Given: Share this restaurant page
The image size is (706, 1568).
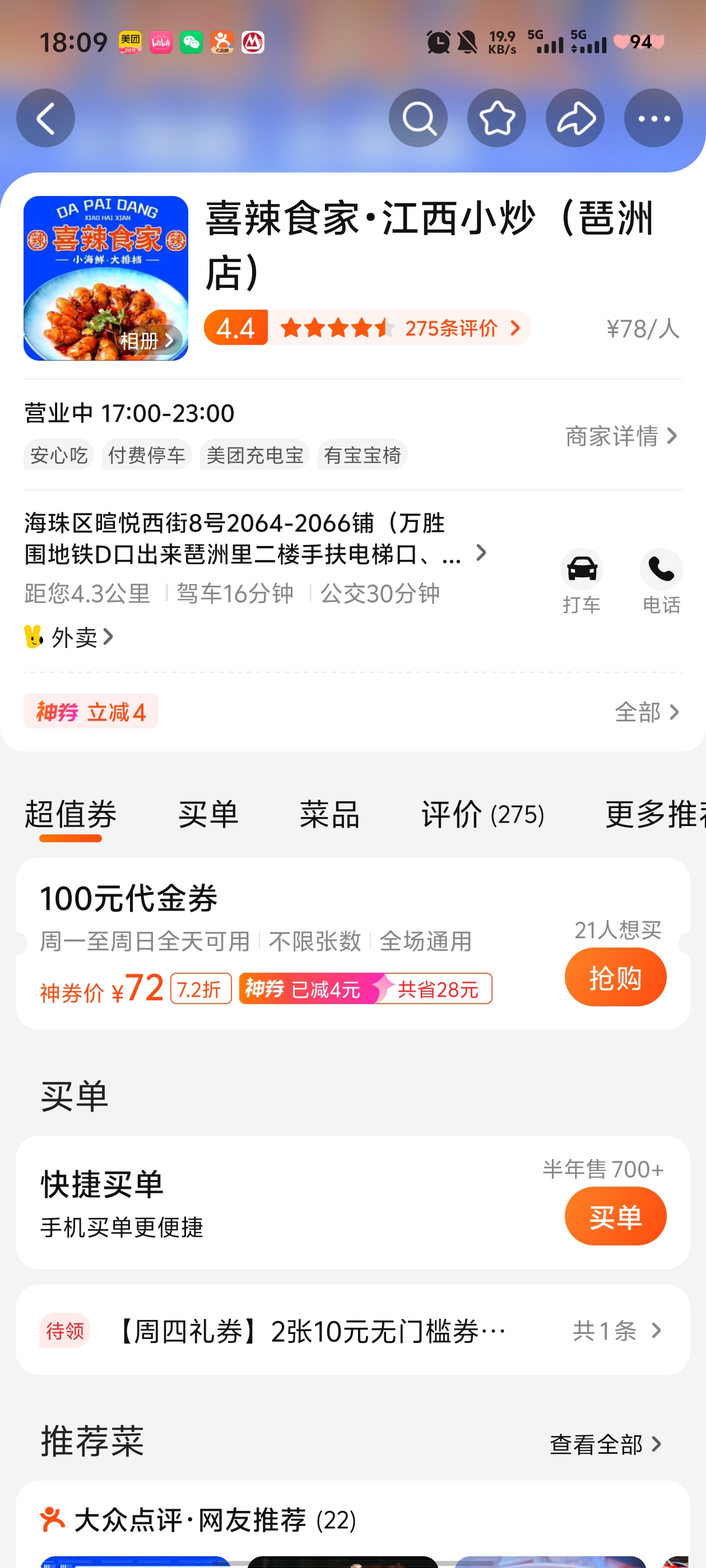Looking at the screenshot, I should pos(574,118).
